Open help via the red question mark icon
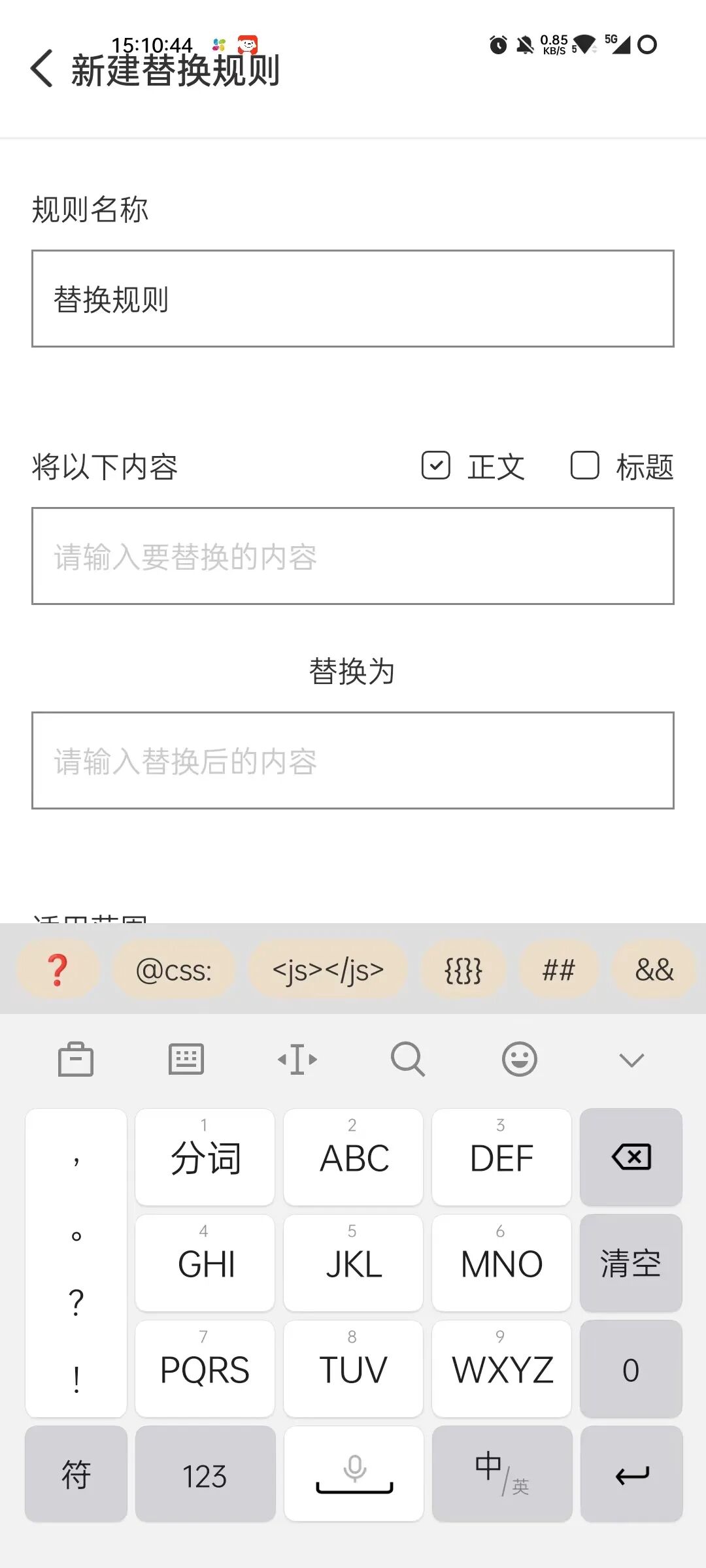Screen dimensions: 706x1568 58,969
